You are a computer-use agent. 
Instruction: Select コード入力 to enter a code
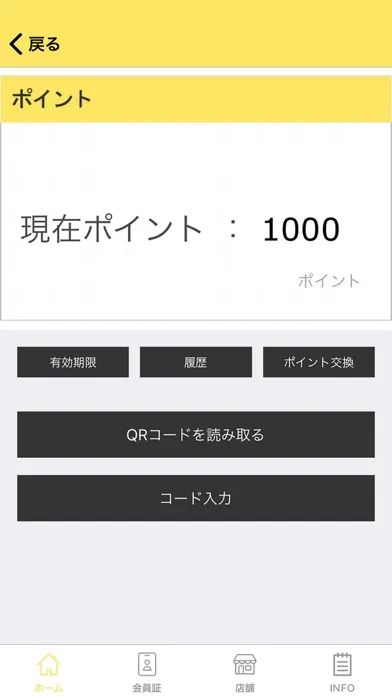pyautogui.click(x=196, y=498)
